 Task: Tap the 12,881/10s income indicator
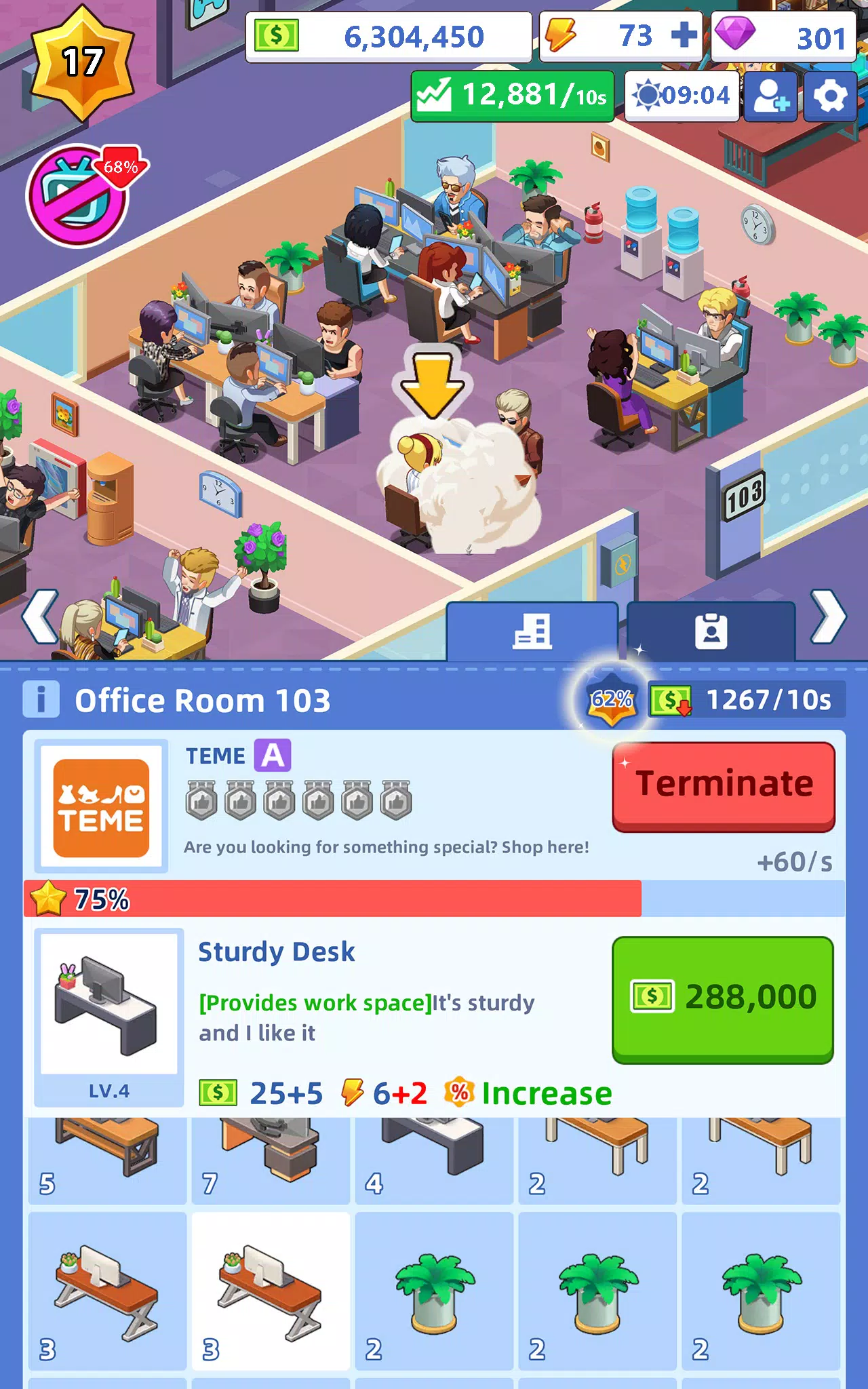[x=513, y=96]
